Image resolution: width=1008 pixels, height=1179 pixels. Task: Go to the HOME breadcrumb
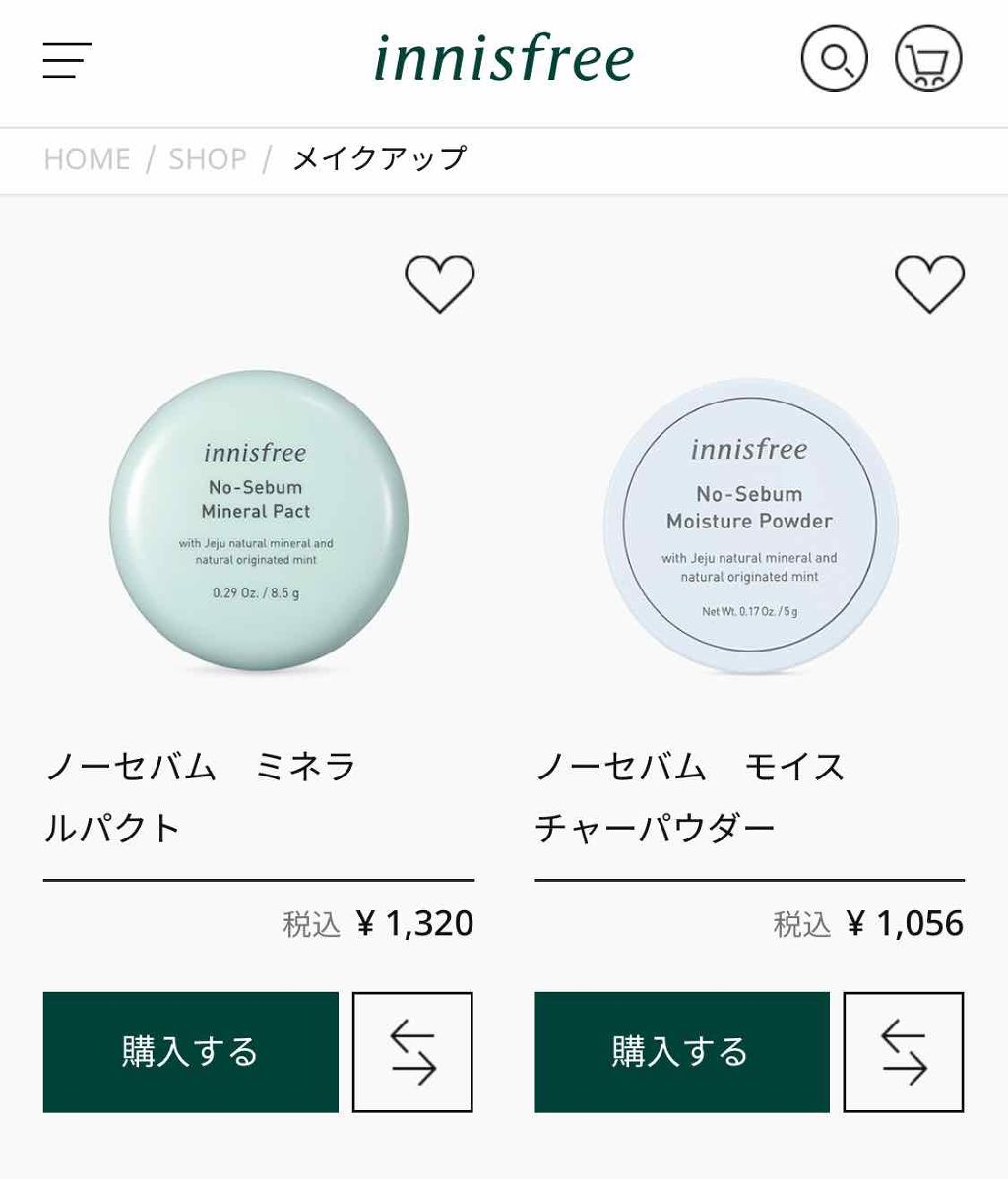87,158
